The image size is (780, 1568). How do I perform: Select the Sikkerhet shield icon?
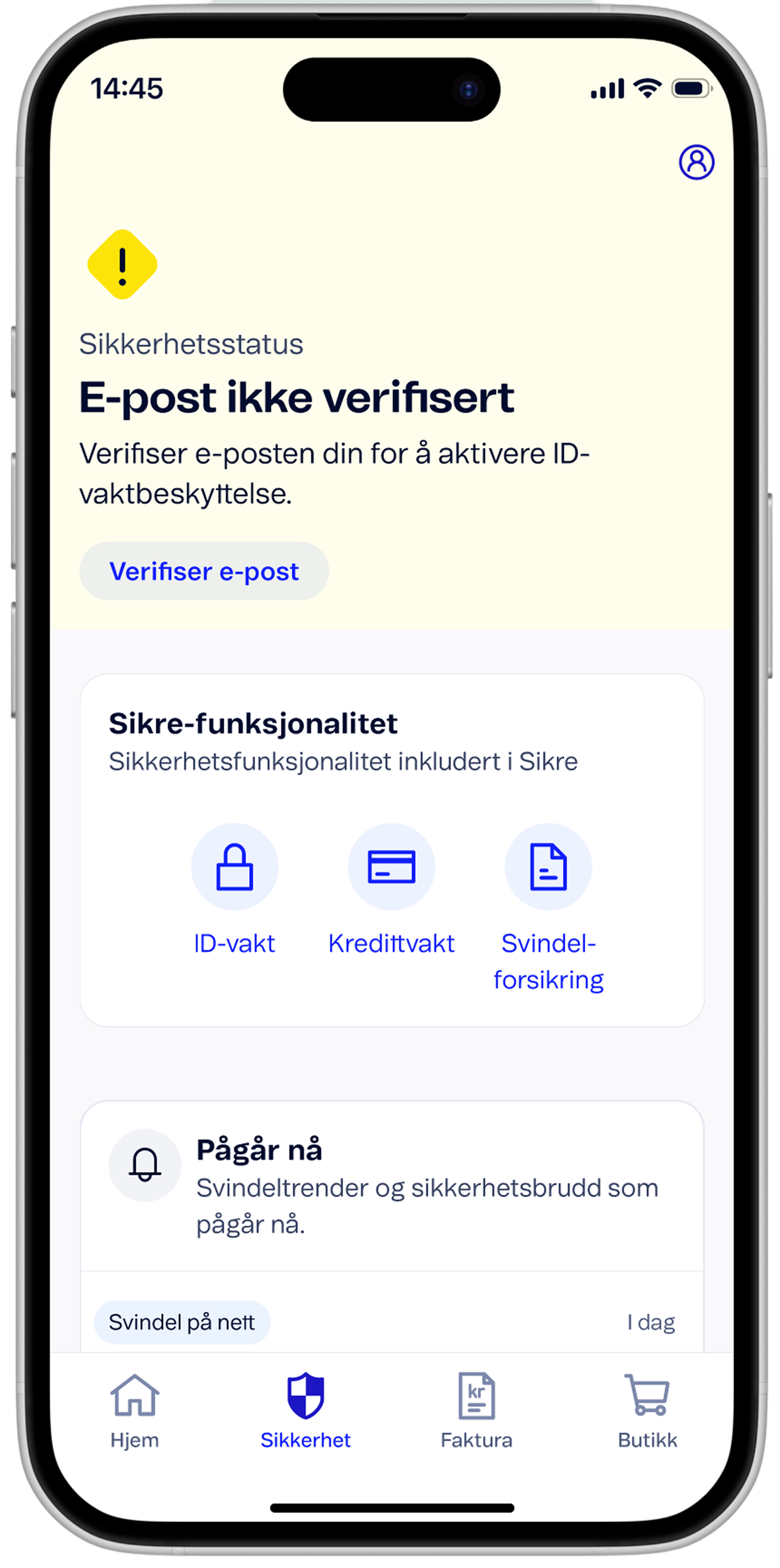click(x=306, y=1396)
